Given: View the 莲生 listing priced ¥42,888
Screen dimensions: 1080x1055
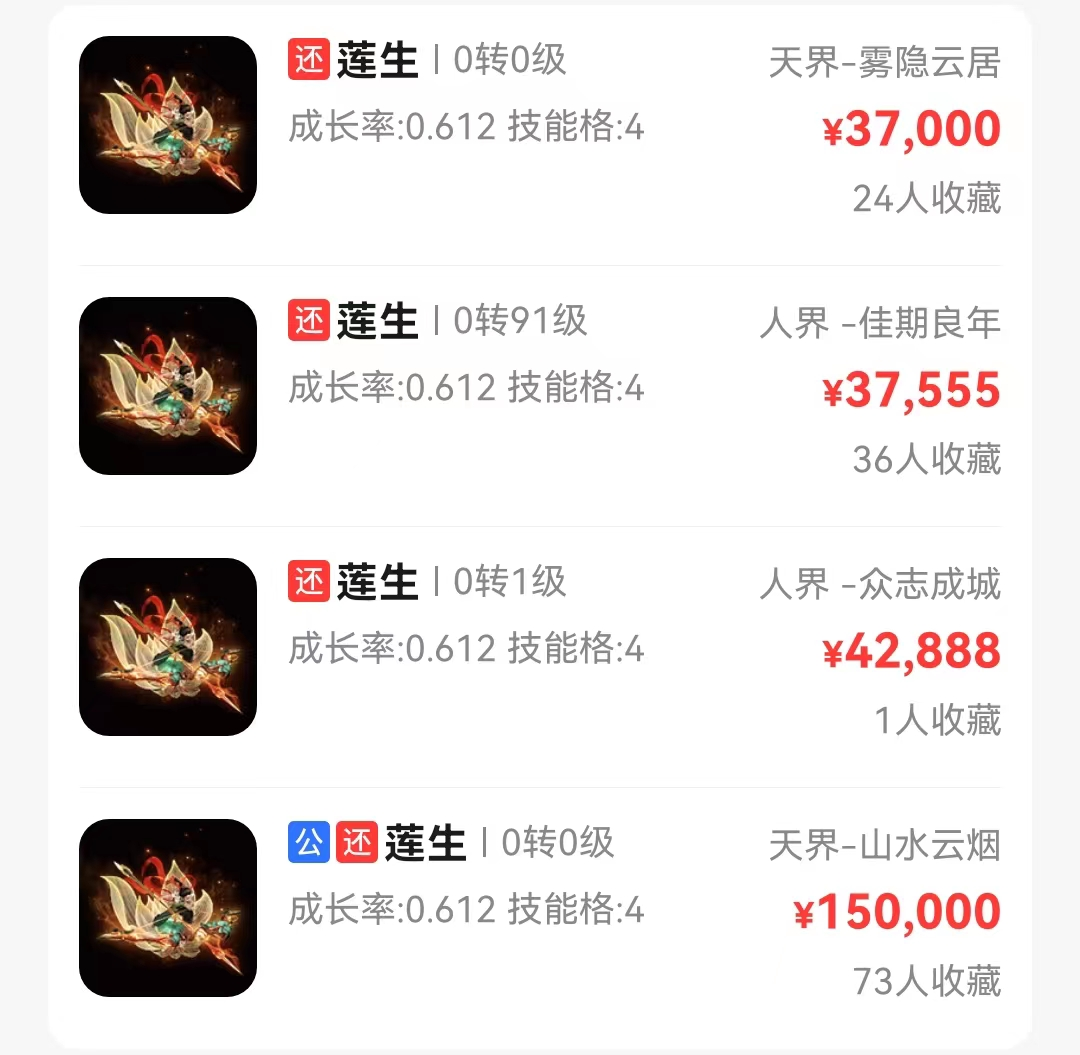Looking at the screenshot, I should 540,648.
